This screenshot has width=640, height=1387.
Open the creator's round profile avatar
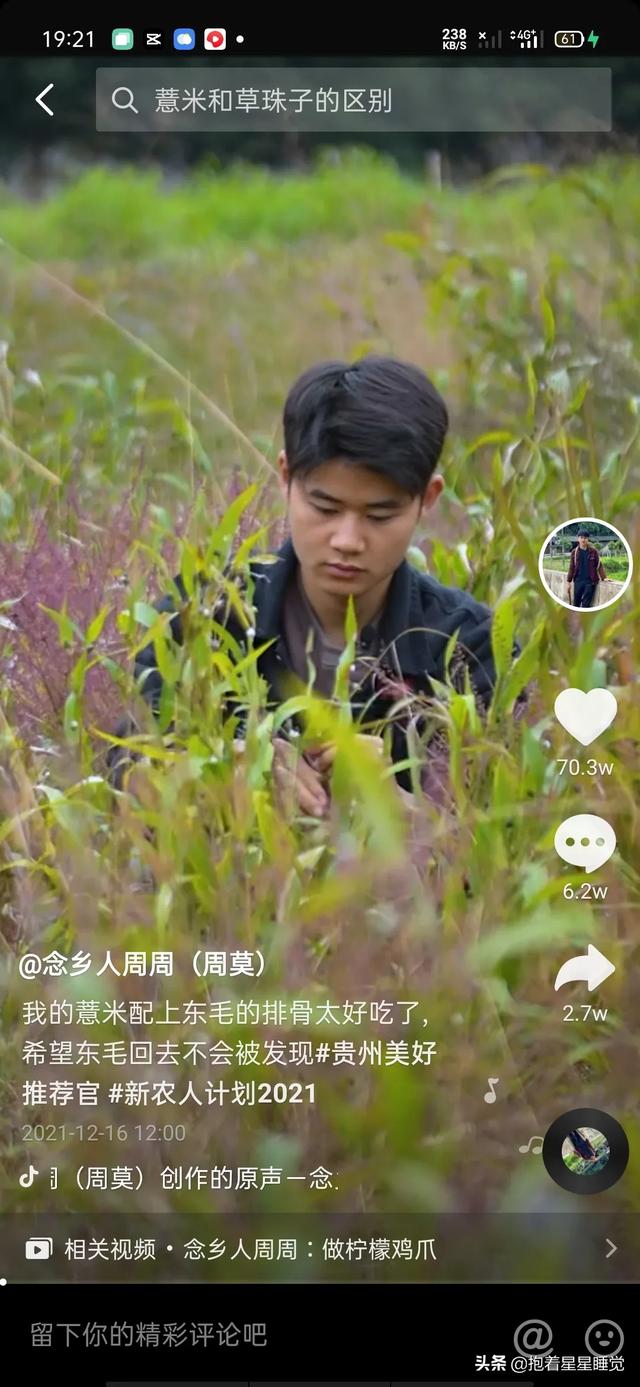(585, 564)
